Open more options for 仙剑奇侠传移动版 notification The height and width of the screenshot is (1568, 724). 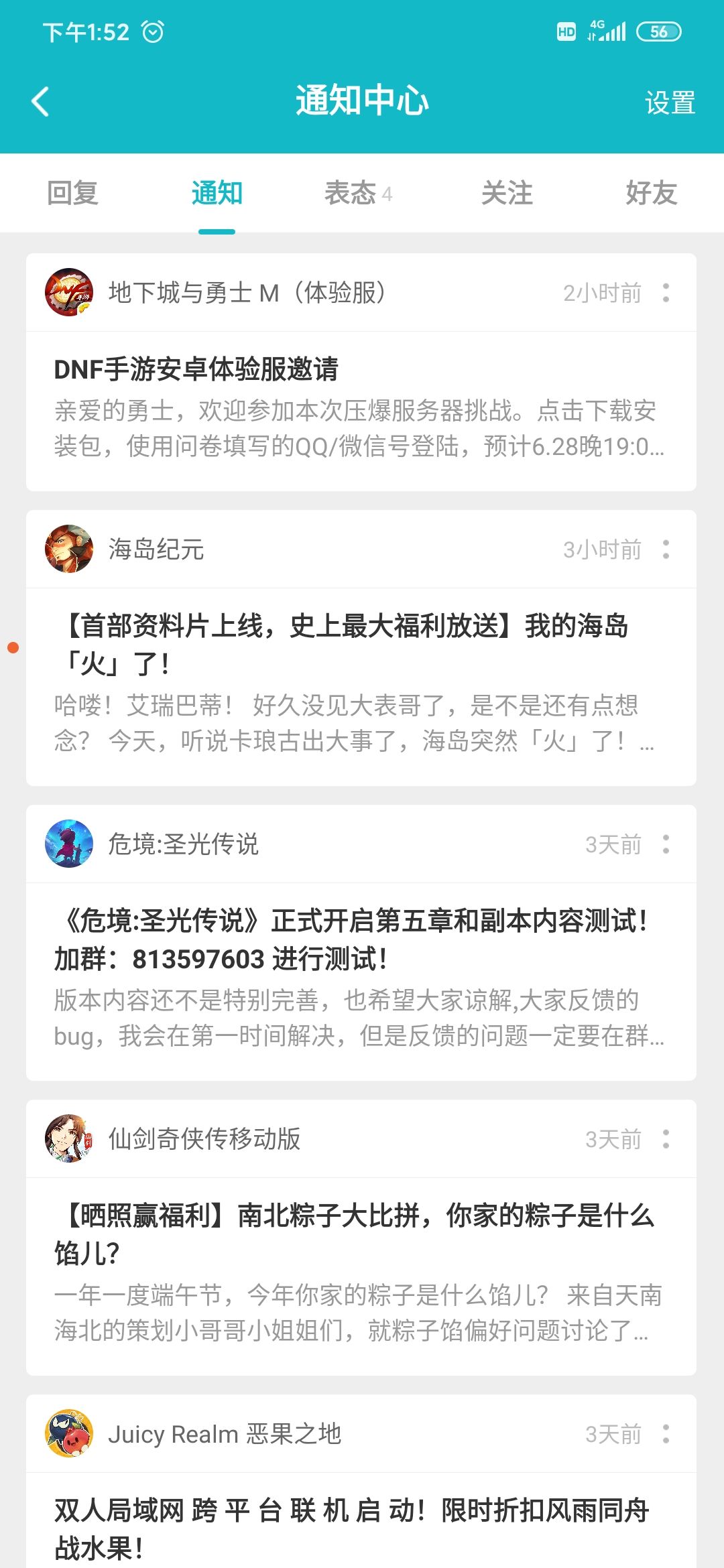pos(666,1139)
